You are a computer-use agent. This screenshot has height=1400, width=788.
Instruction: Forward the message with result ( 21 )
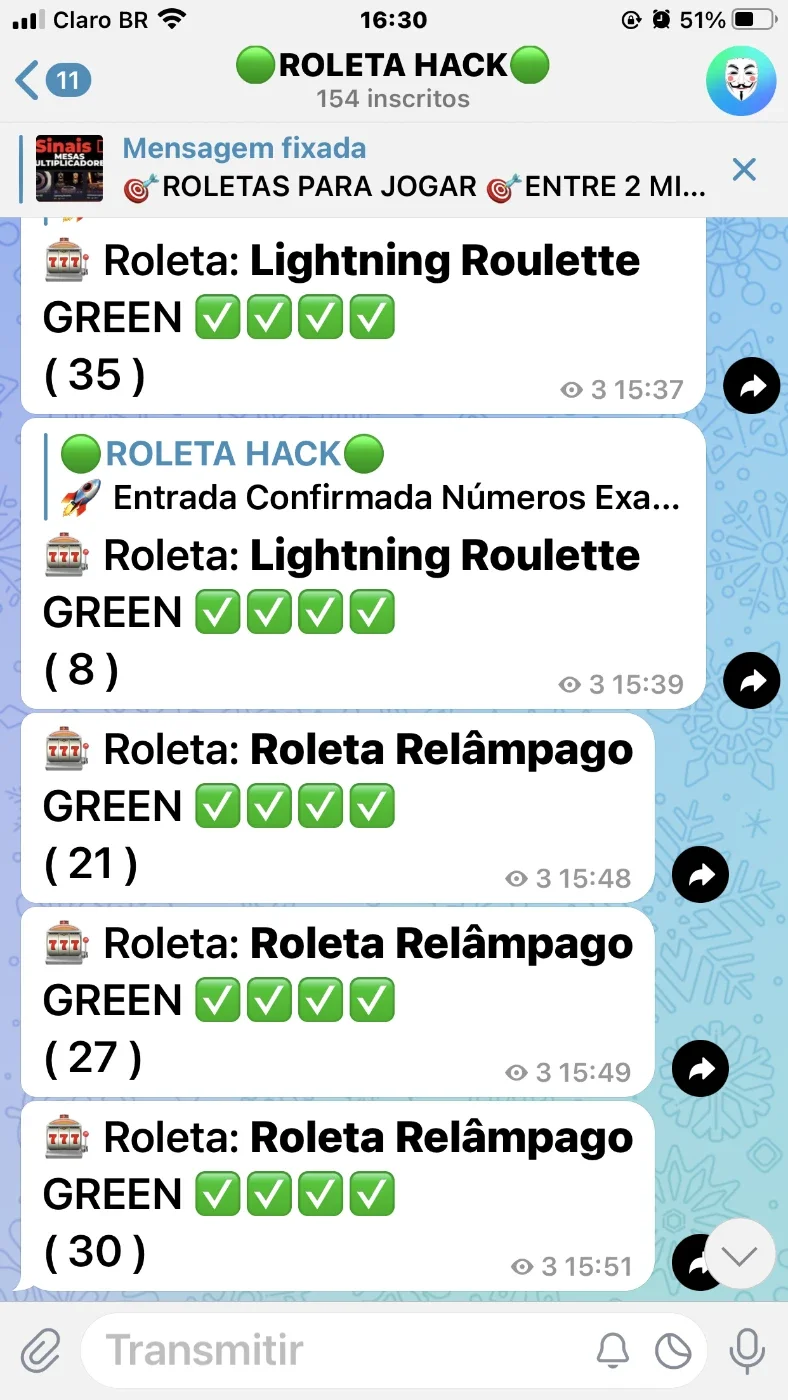700,875
